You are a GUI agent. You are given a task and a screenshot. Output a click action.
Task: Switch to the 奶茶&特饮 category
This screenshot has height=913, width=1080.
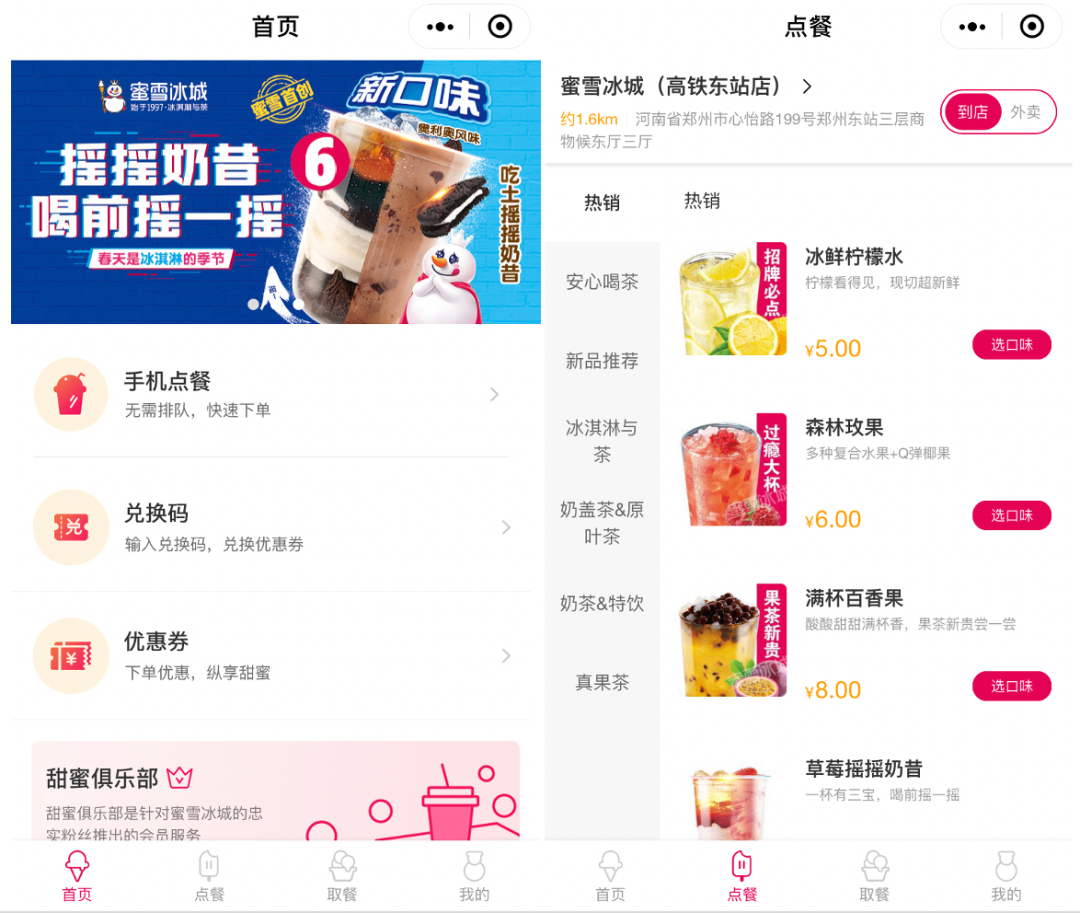click(x=602, y=603)
